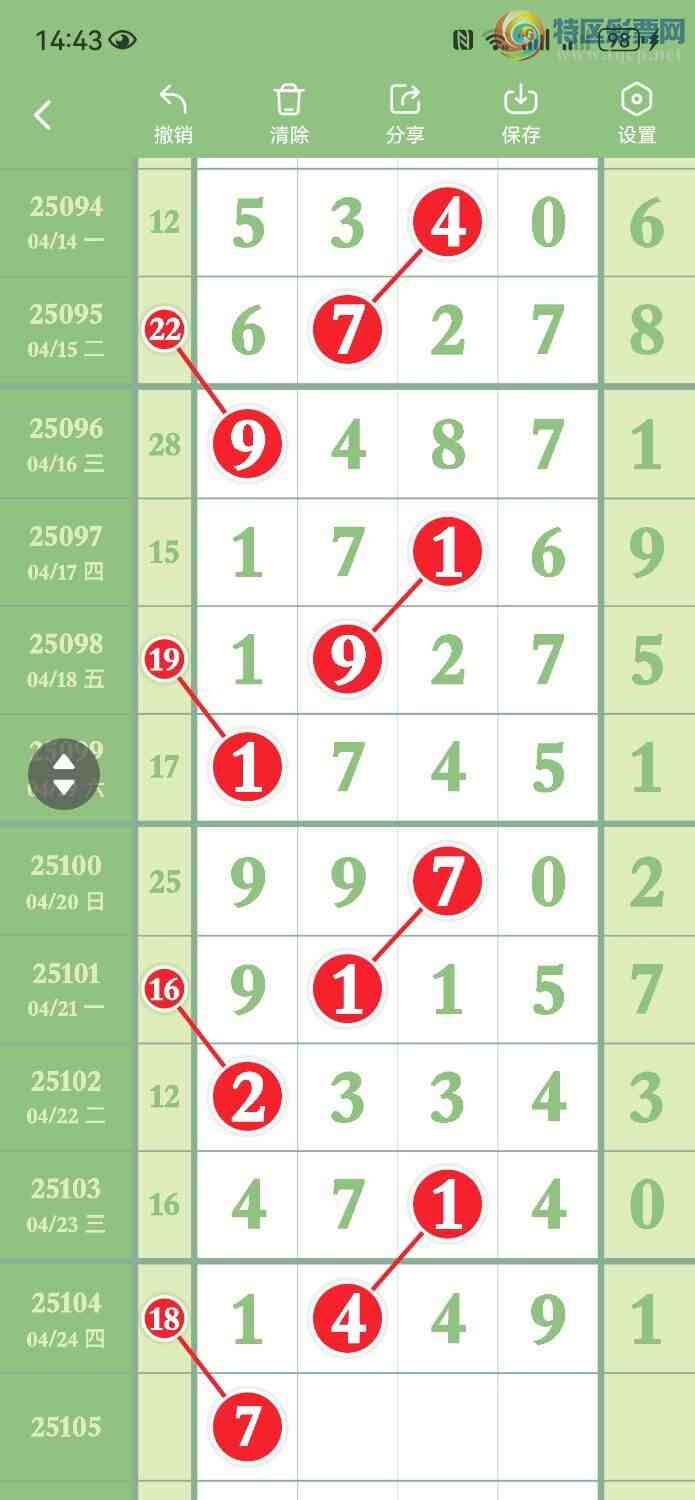Go back using the top-left arrow
695x1500 pixels.
[42, 115]
